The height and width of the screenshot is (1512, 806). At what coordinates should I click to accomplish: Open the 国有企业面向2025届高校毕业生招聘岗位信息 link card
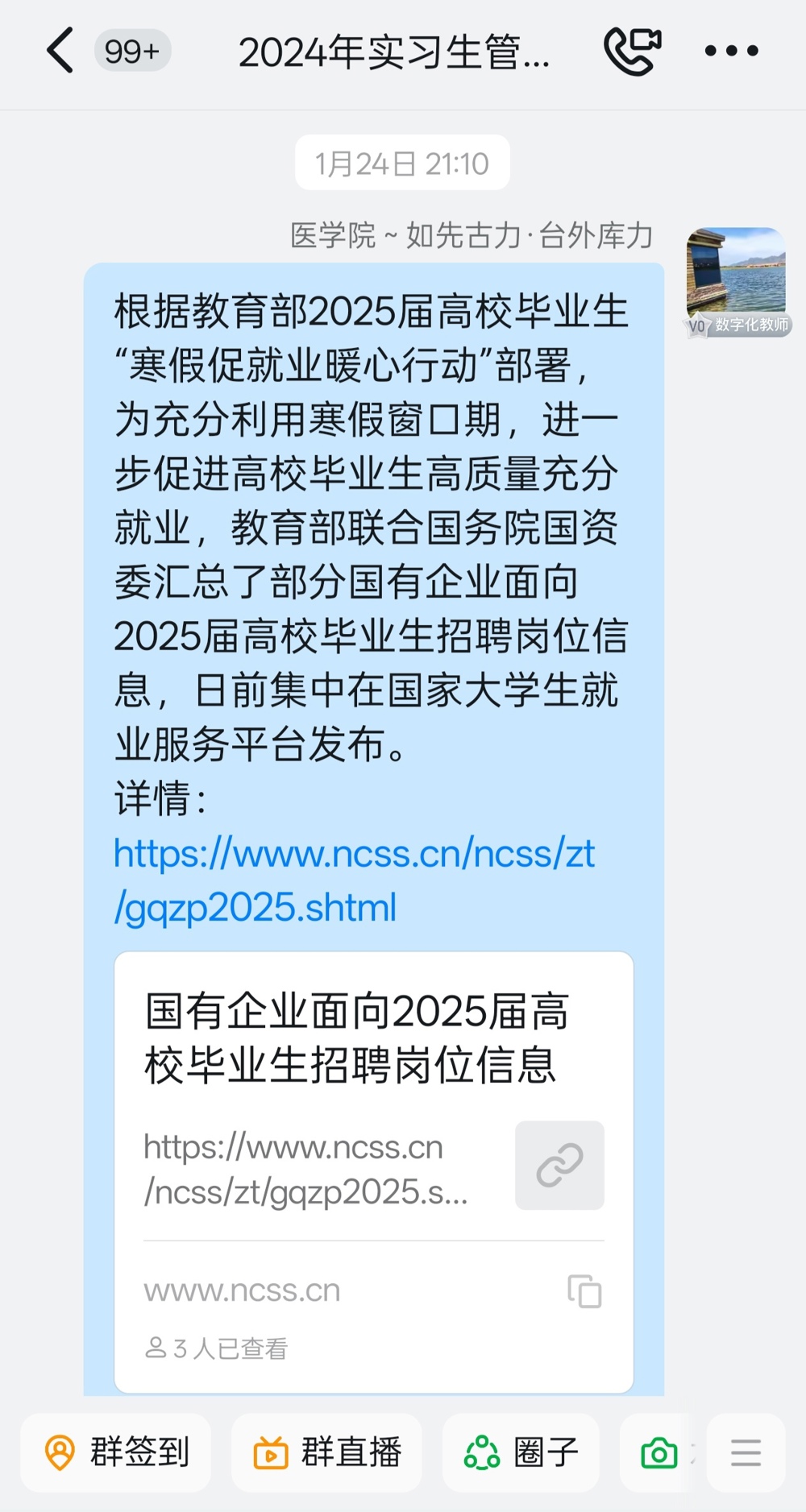pyautogui.click(x=357, y=1039)
